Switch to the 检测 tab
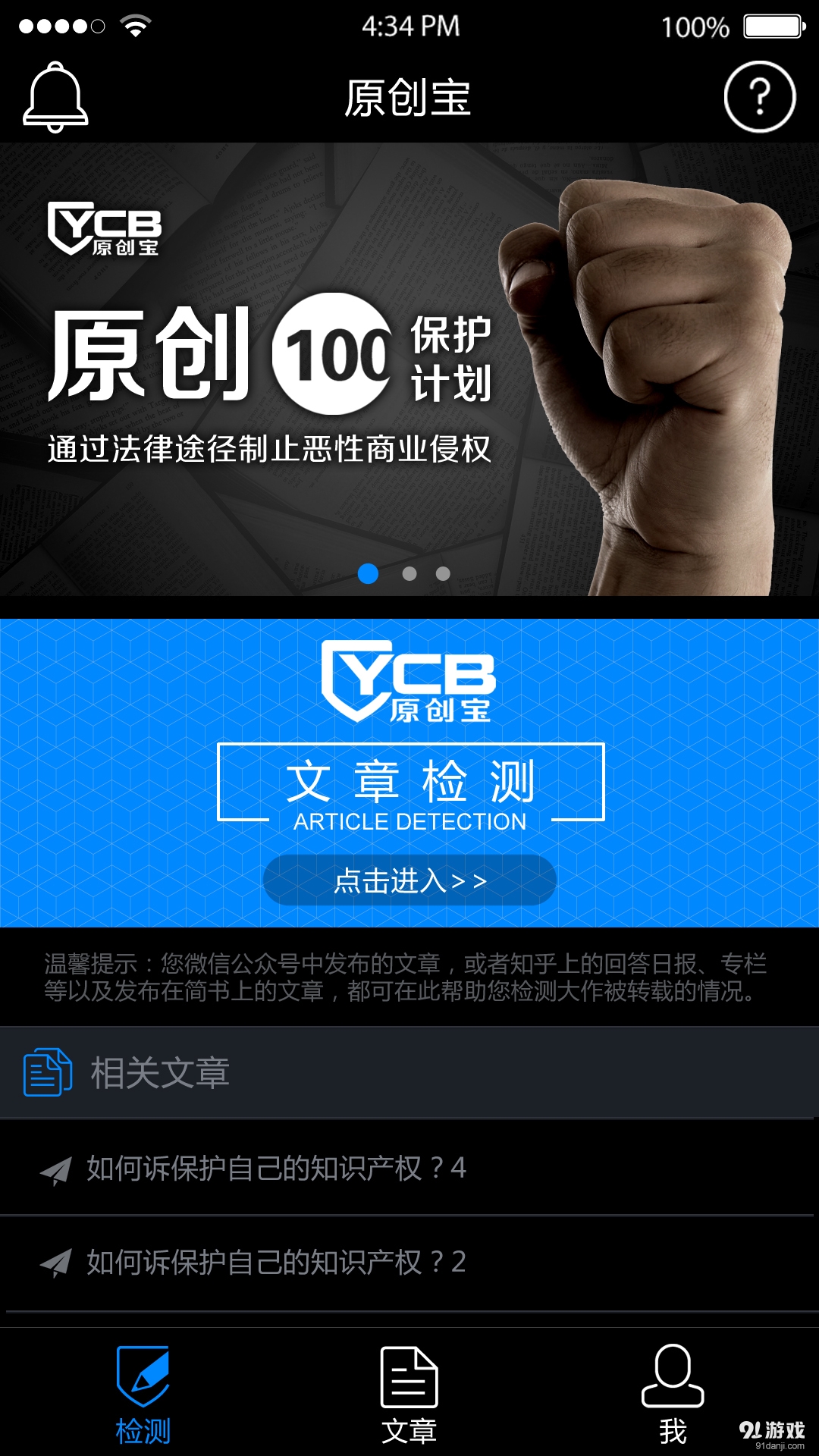This screenshot has width=819, height=1456. point(143,1395)
